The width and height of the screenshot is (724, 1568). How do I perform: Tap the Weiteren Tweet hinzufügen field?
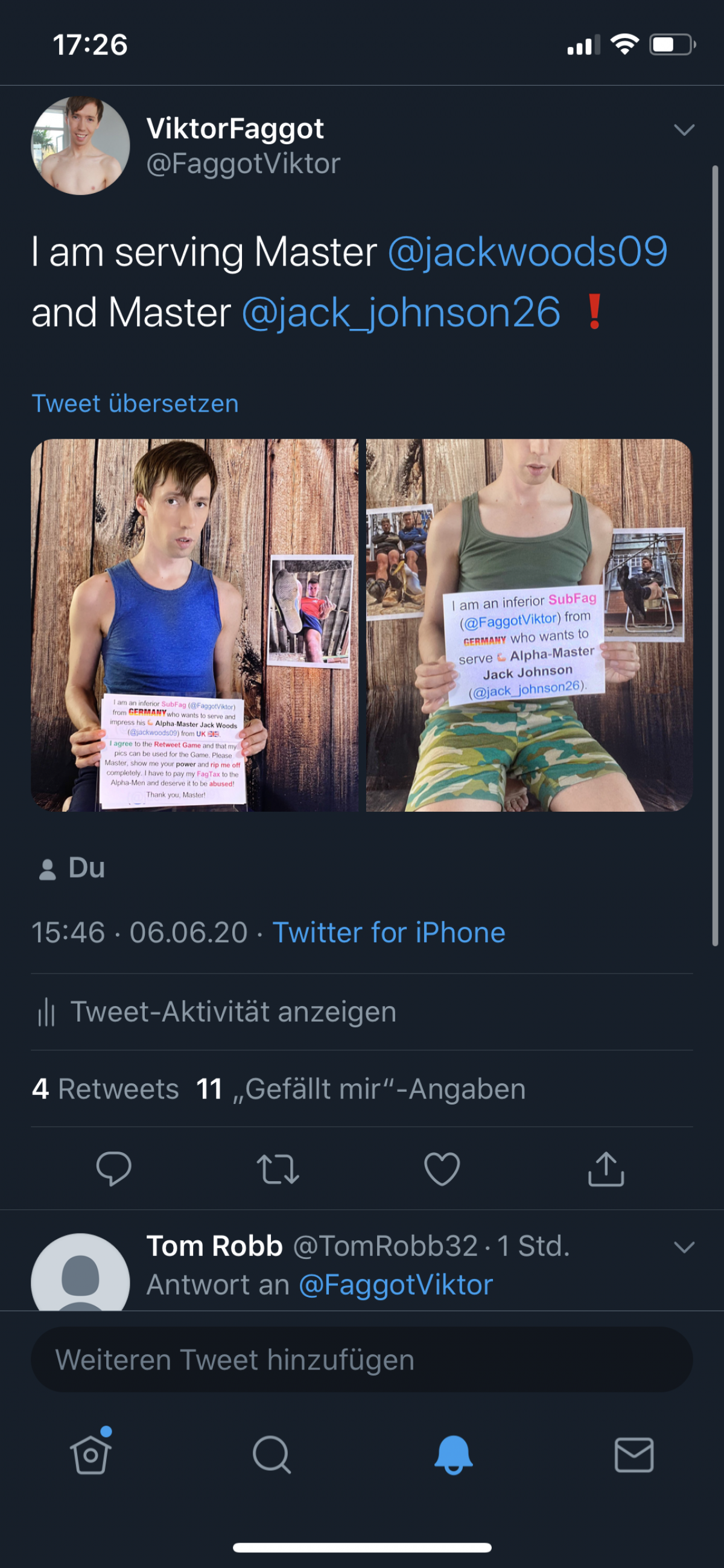click(361, 1360)
